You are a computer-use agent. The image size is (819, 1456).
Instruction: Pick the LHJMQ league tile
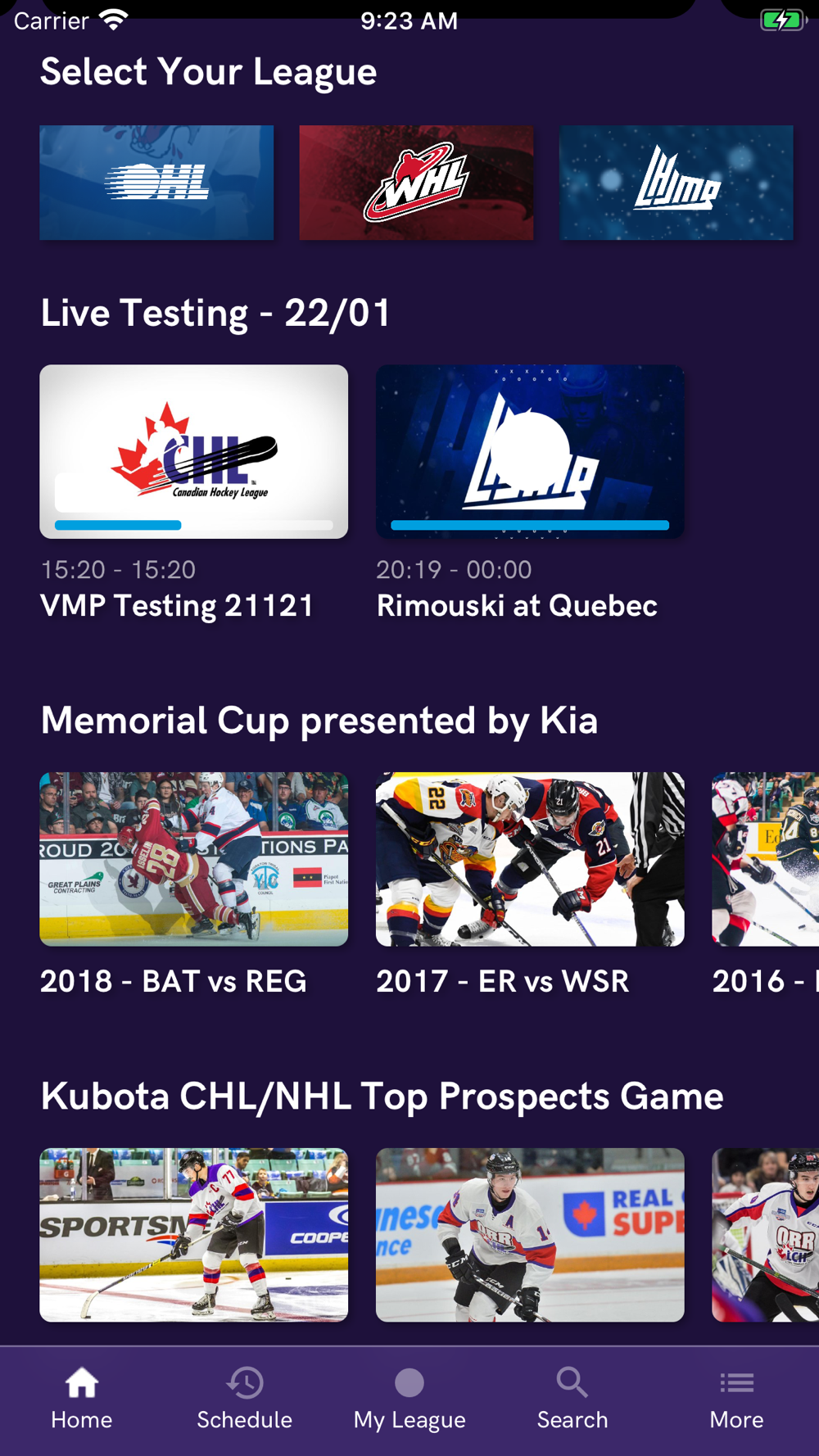pos(676,183)
